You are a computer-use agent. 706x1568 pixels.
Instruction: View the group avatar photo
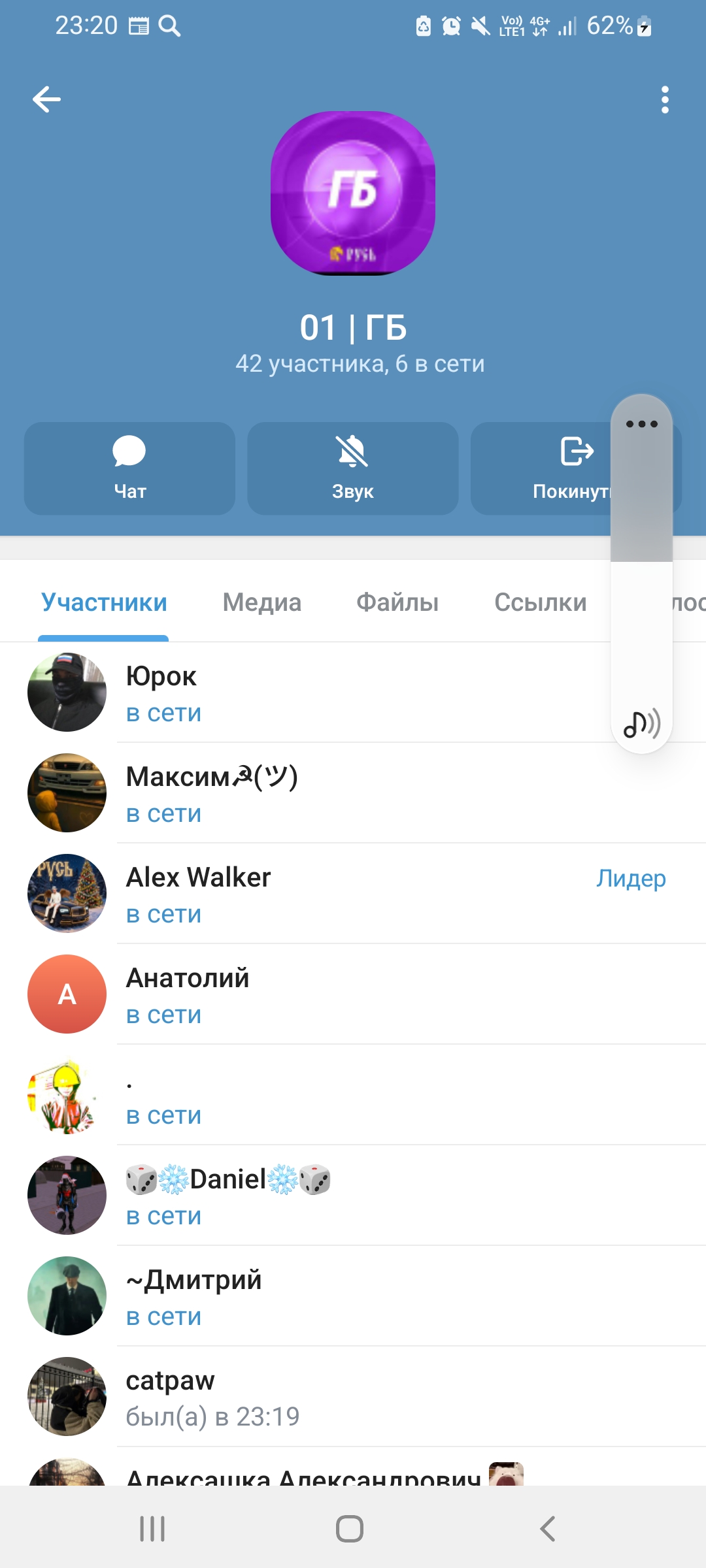pyautogui.click(x=353, y=193)
